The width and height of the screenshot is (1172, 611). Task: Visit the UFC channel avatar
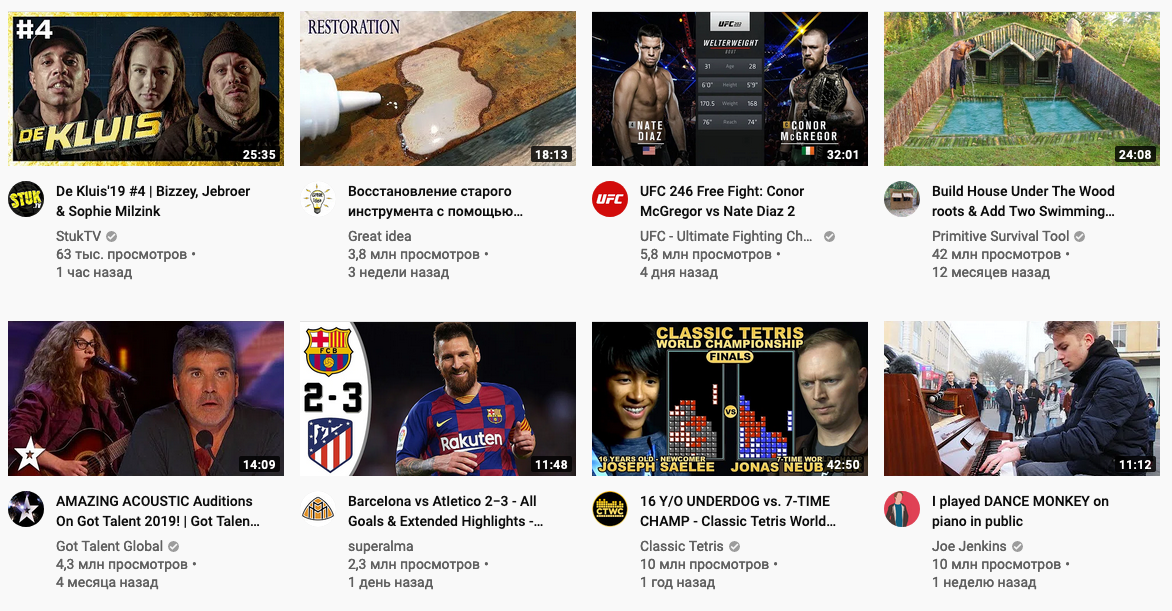[610, 199]
